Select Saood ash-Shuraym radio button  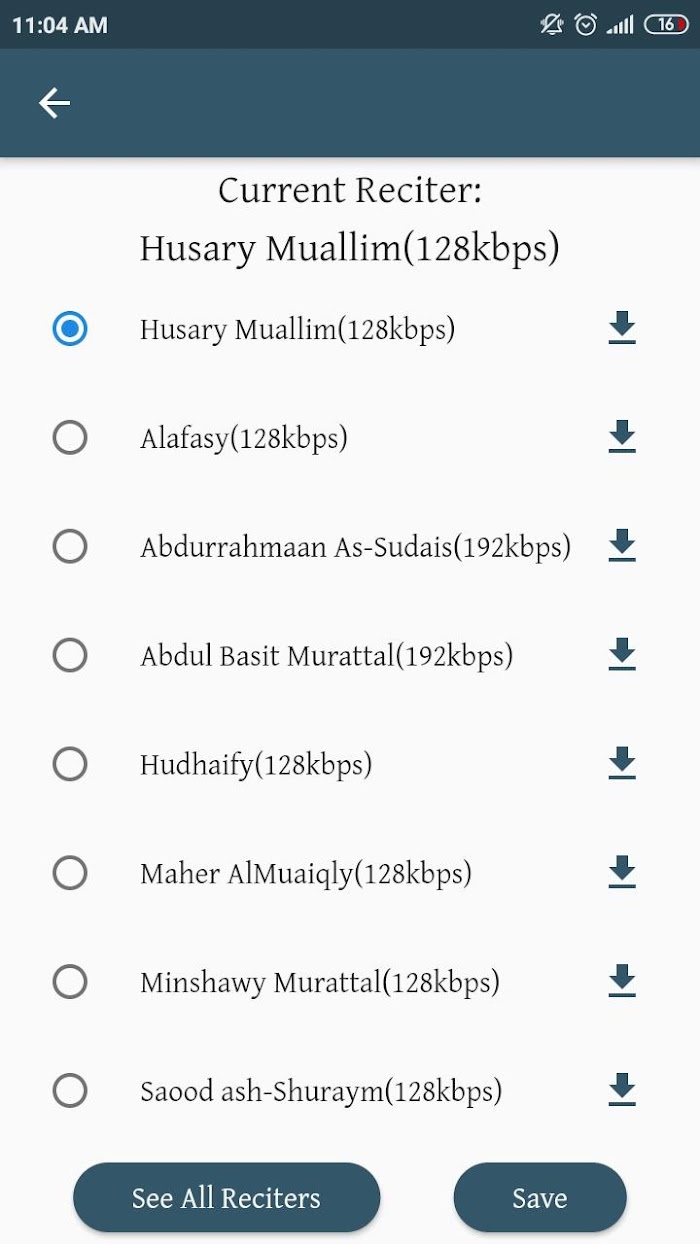tap(70, 1091)
